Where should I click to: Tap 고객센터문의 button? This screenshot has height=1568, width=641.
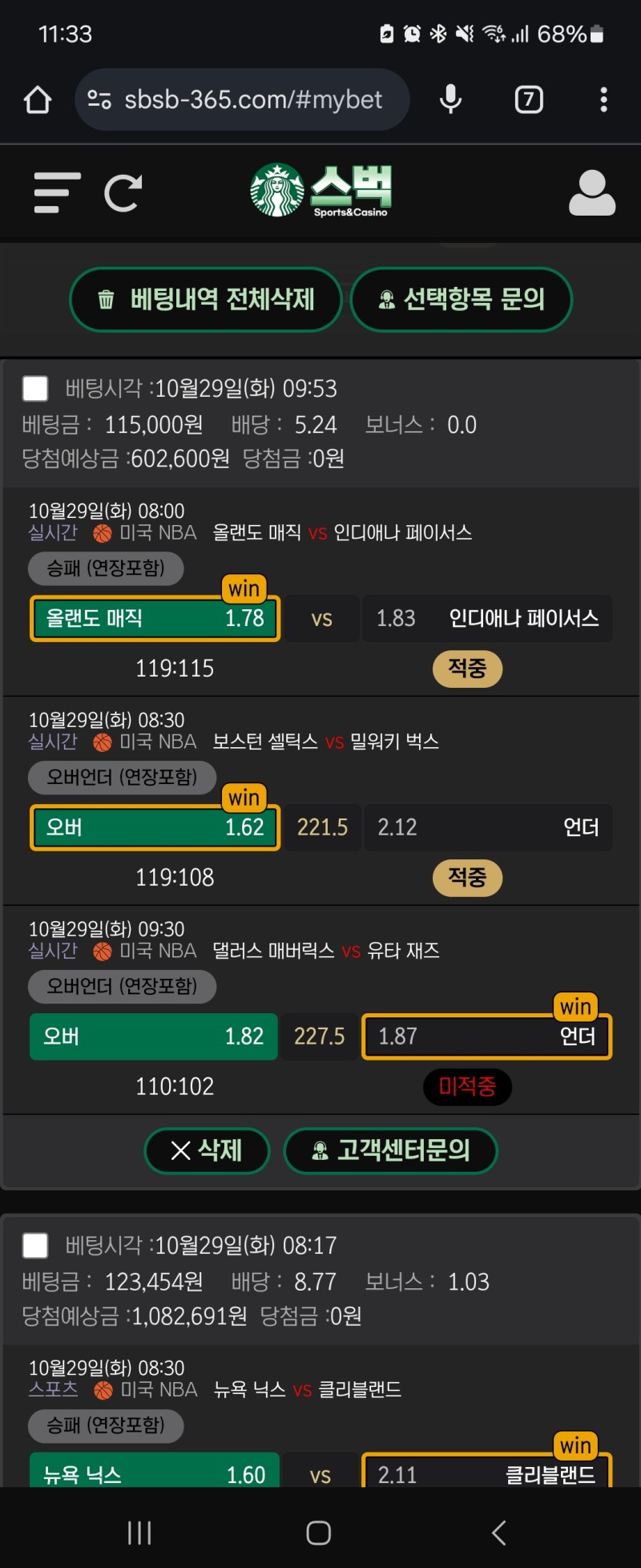[390, 1151]
